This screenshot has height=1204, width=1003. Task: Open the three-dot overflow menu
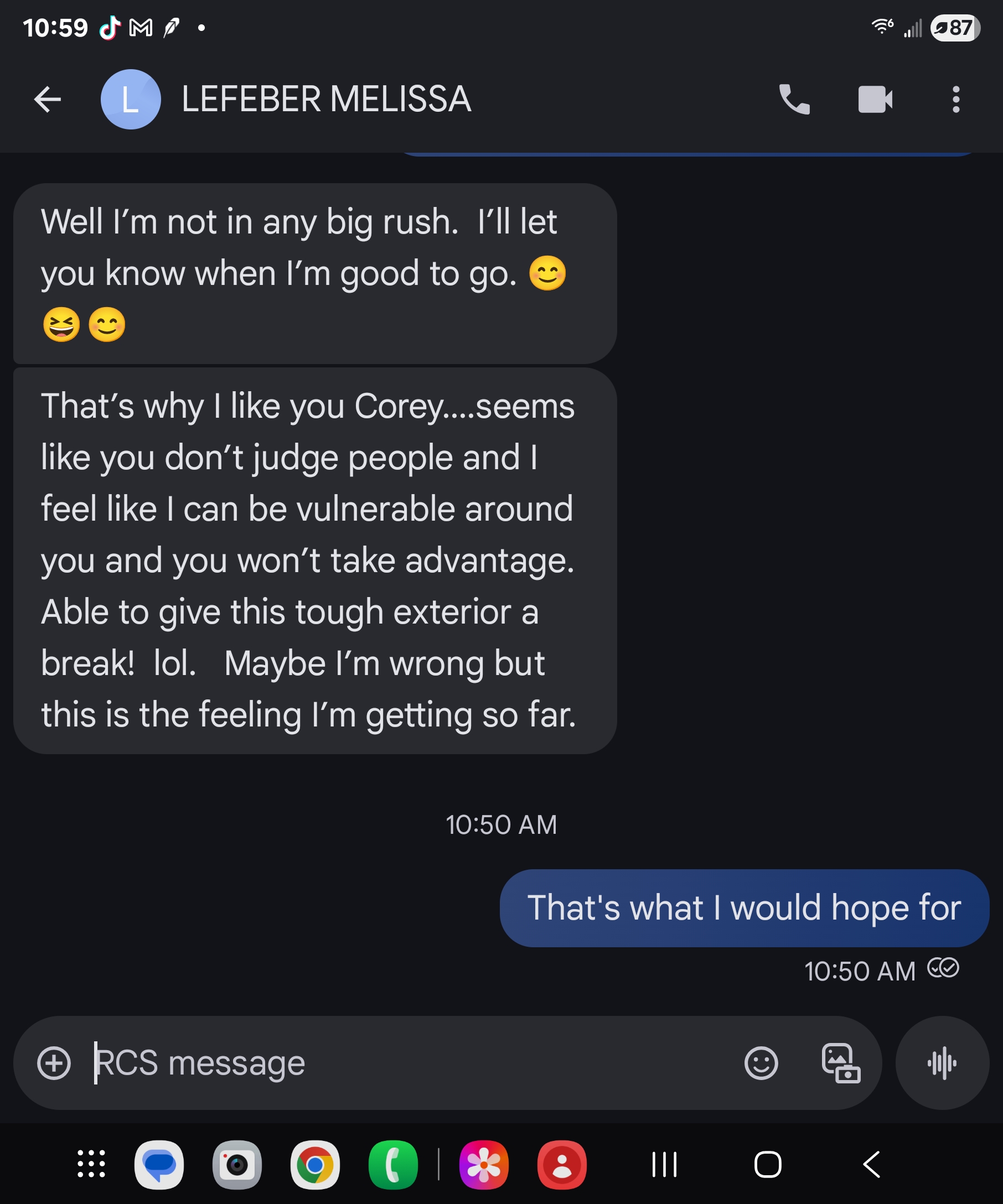pyautogui.click(x=955, y=100)
